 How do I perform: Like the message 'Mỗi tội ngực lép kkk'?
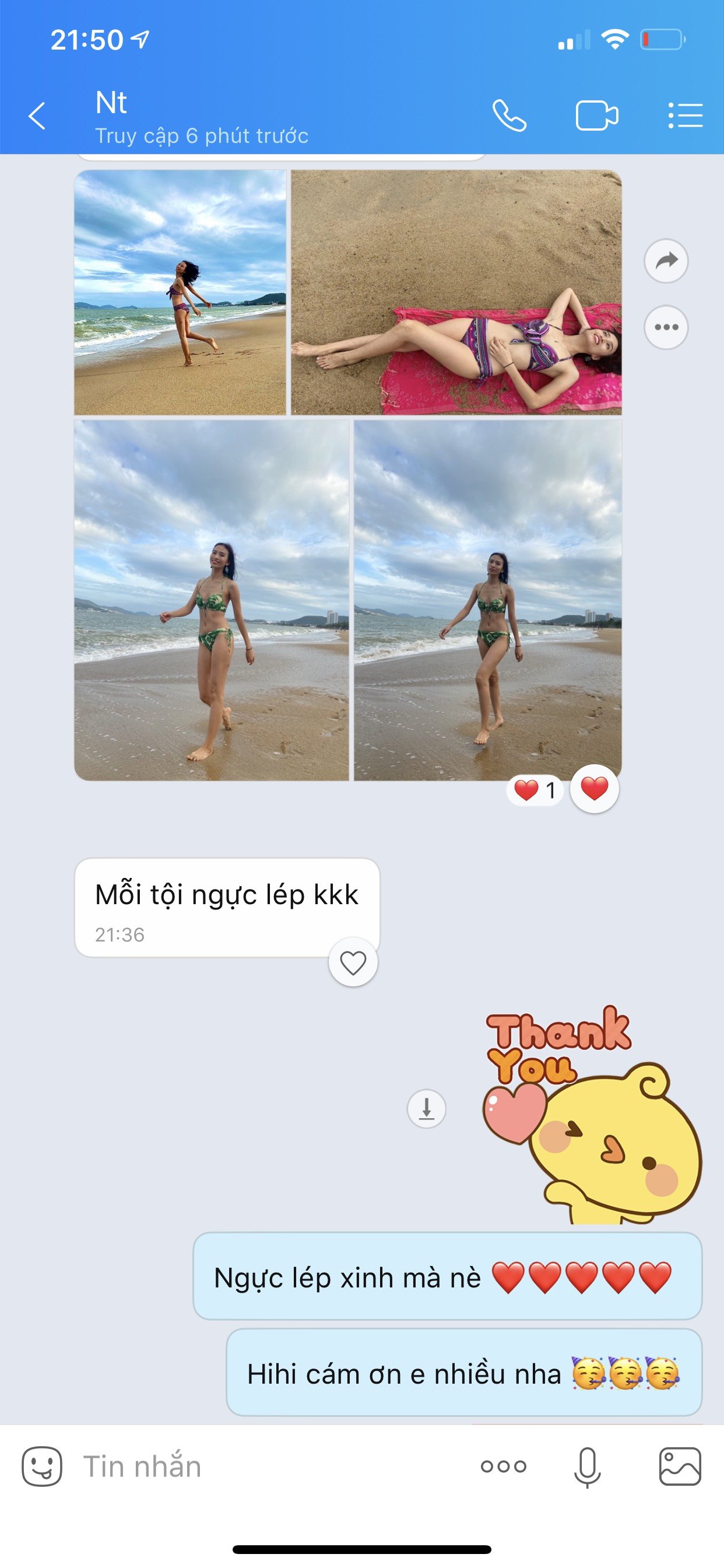(x=353, y=963)
